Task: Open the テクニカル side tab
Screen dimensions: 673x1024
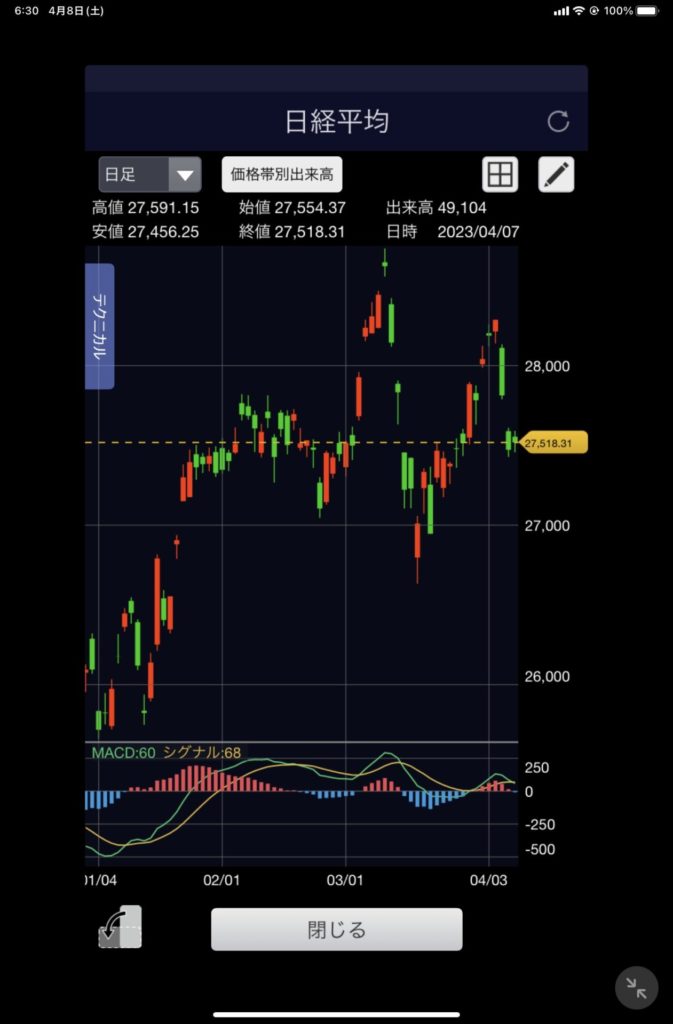Action: point(101,326)
